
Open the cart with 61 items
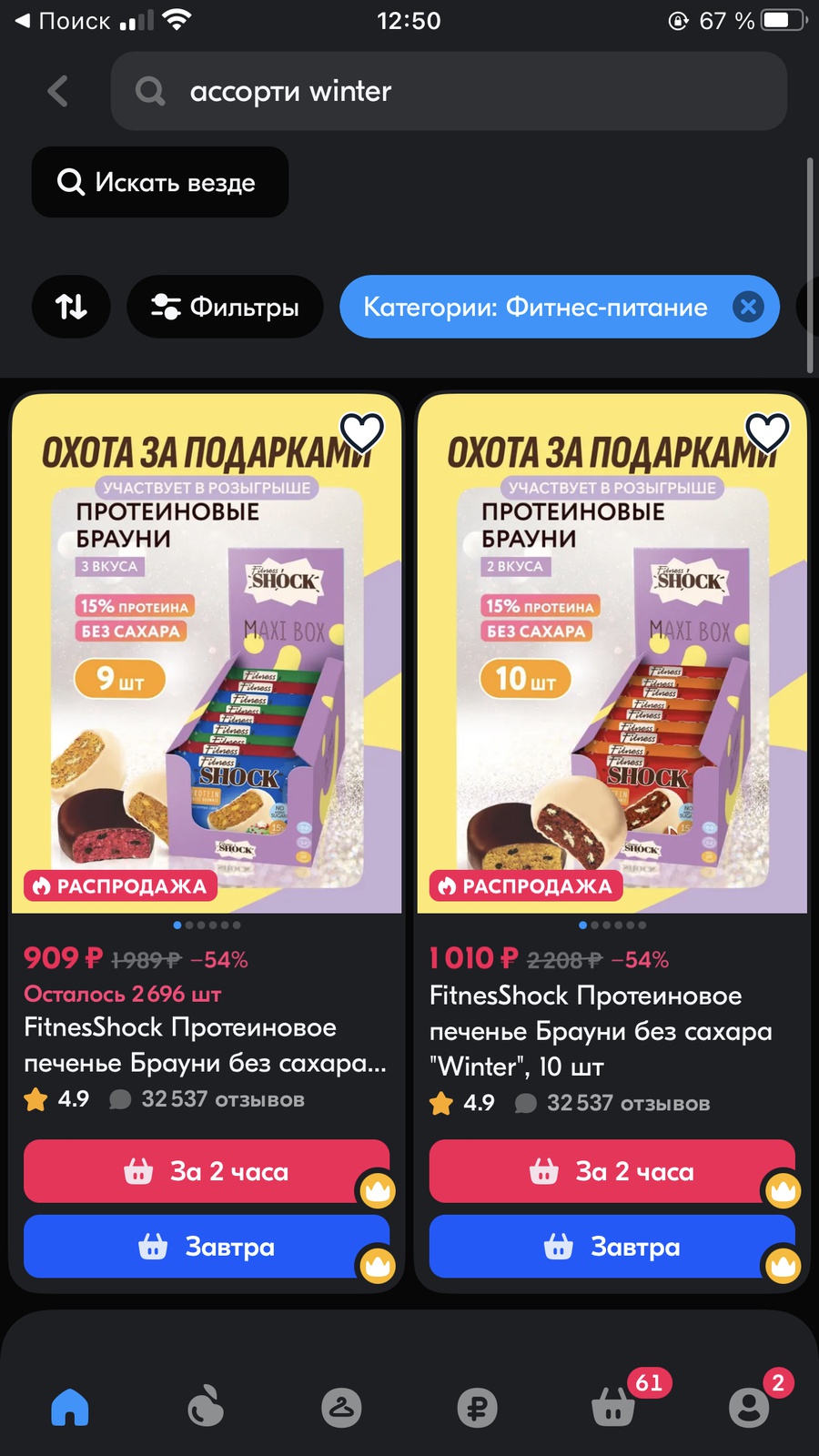pyautogui.click(x=613, y=1408)
